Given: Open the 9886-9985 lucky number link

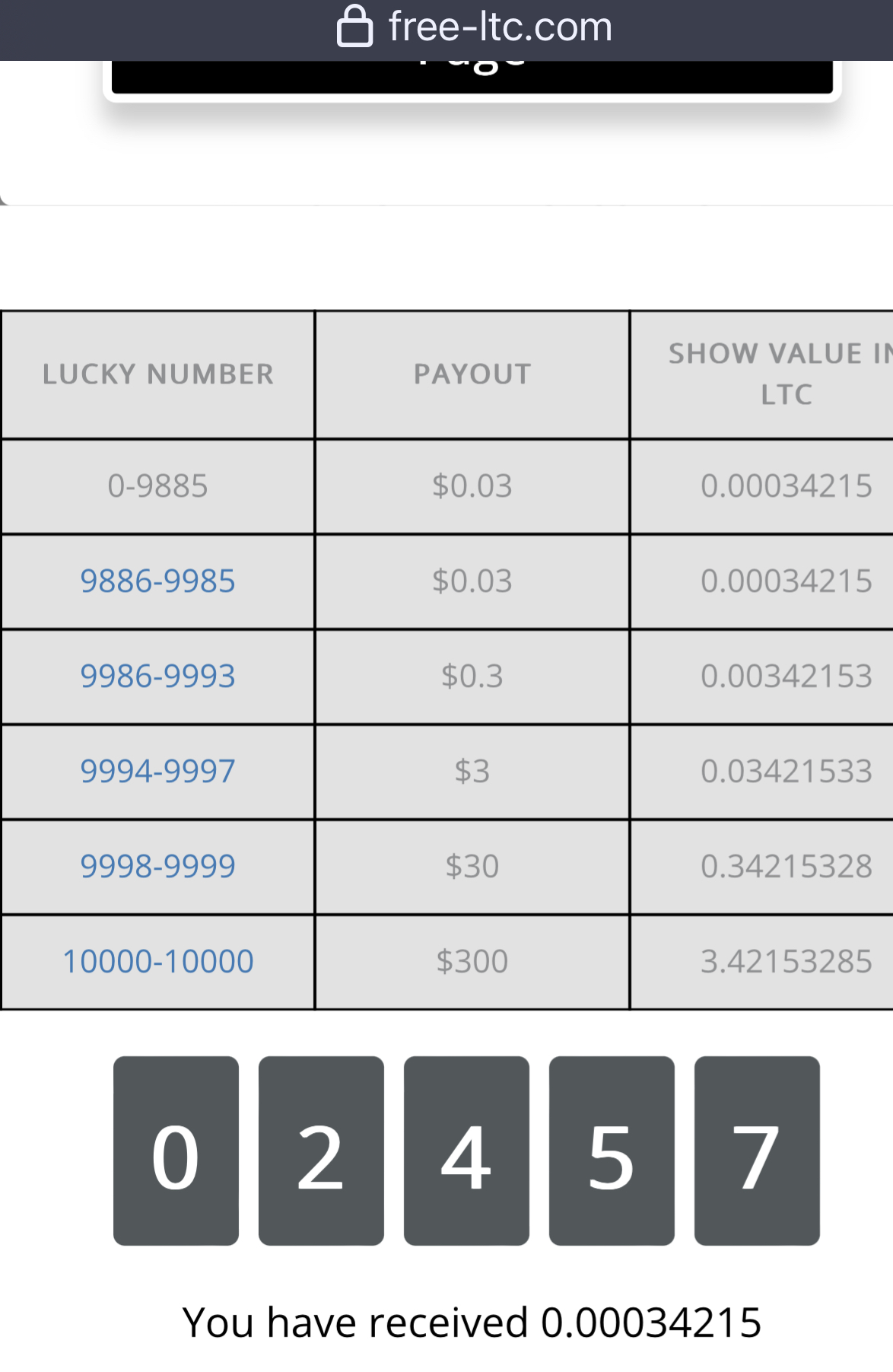Looking at the screenshot, I should pyautogui.click(x=157, y=581).
